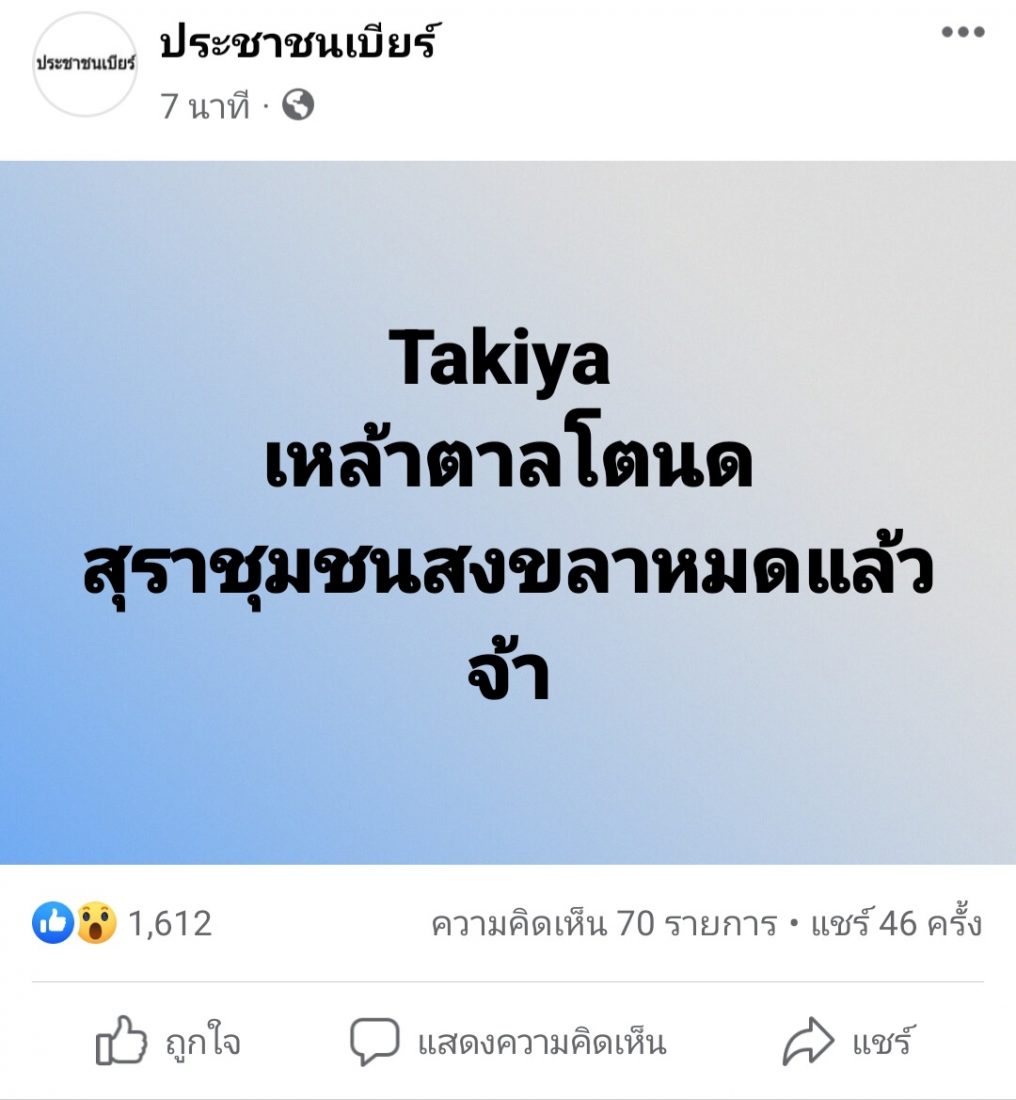The width and height of the screenshot is (1016, 1100).
Task: Like the post with ถูกใจ button
Action: click(x=168, y=1043)
